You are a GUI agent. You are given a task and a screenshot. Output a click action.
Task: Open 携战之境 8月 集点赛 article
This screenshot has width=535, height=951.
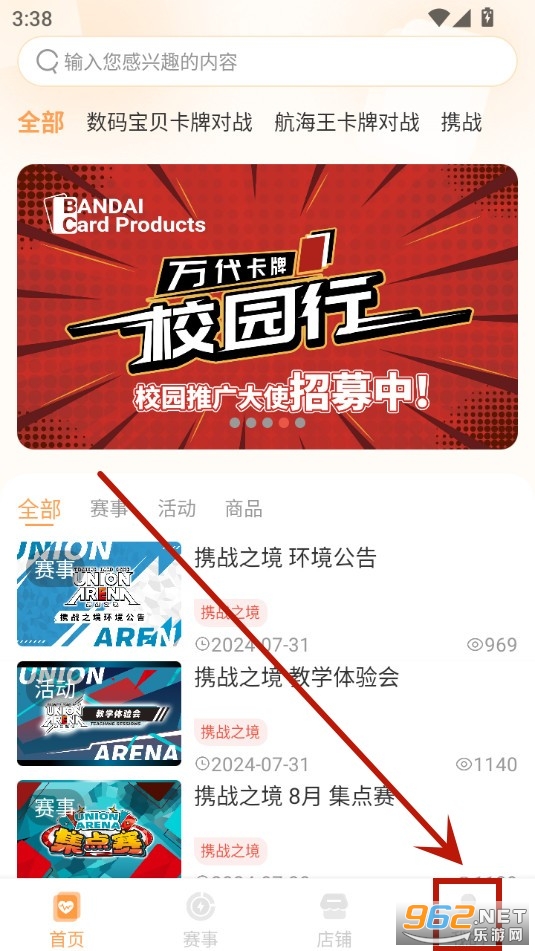pyautogui.click(x=268, y=829)
